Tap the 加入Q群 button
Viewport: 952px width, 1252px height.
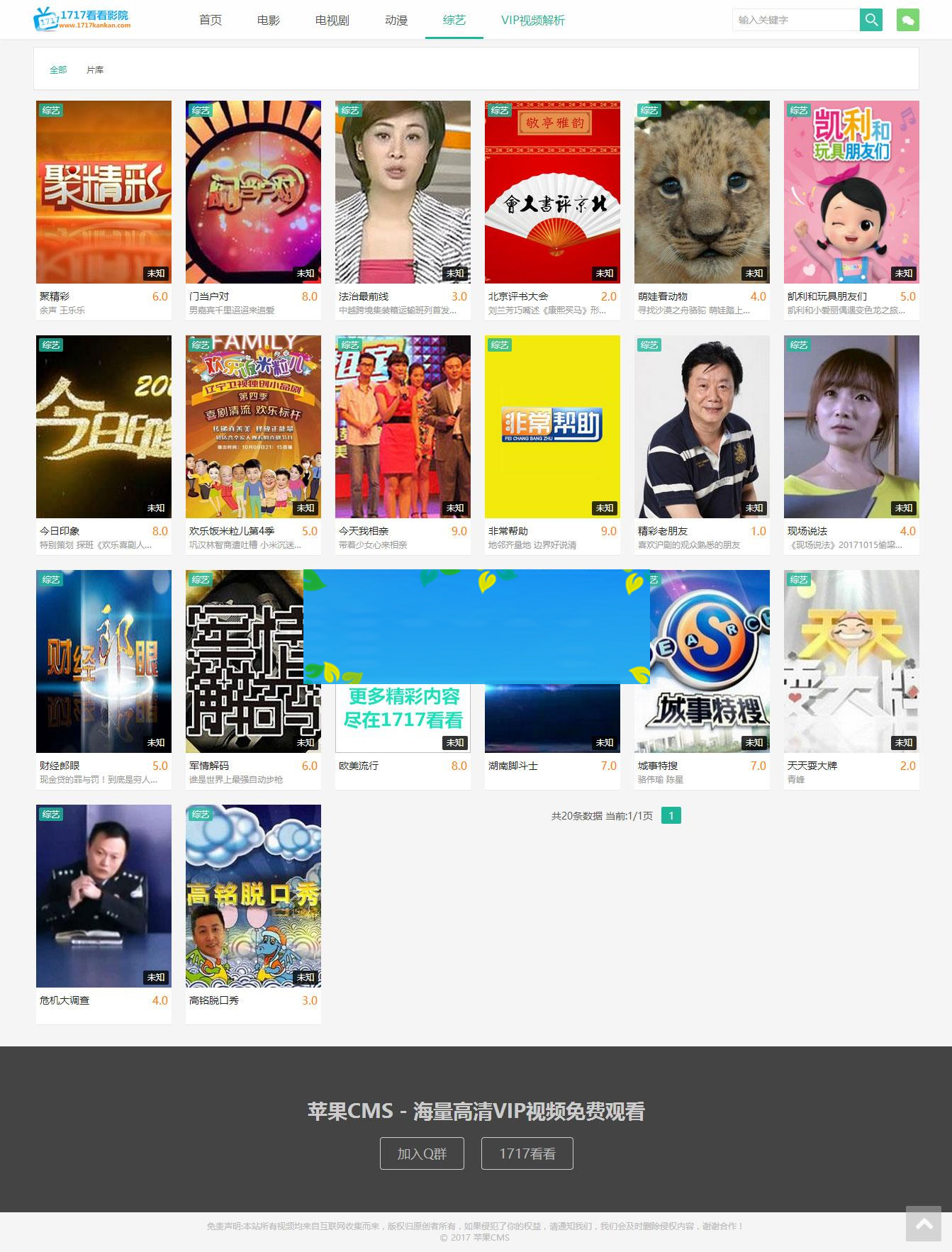[x=422, y=1153]
